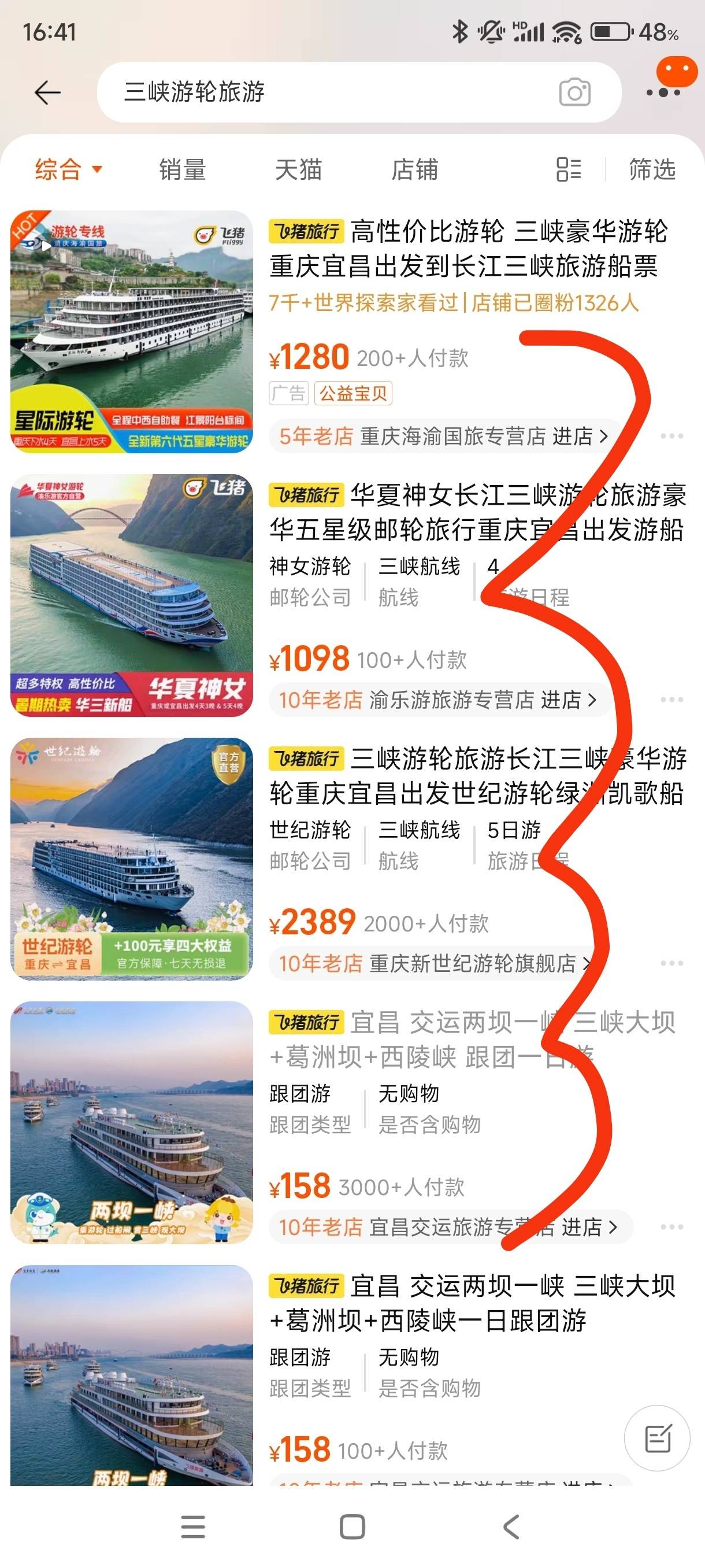Image resolution: width=705 pixels, height=1568 pixels.
Task: Switch to the 天猫 tab
Action: tap(298, 169)
